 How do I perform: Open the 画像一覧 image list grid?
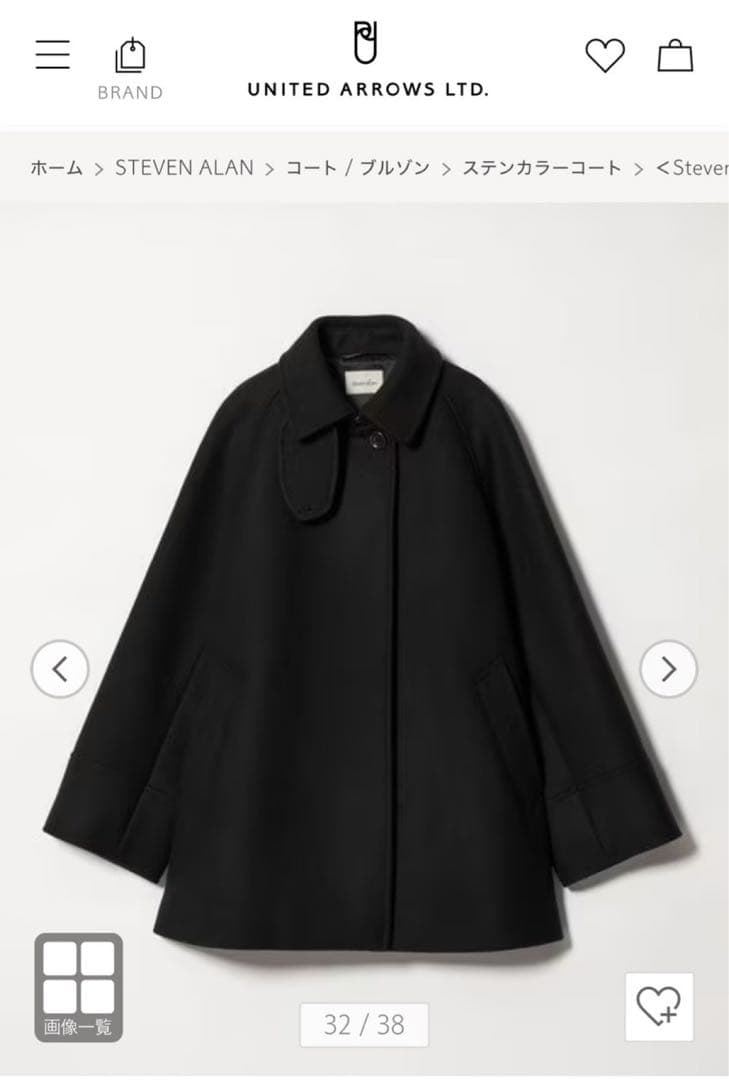coord(78,987)
